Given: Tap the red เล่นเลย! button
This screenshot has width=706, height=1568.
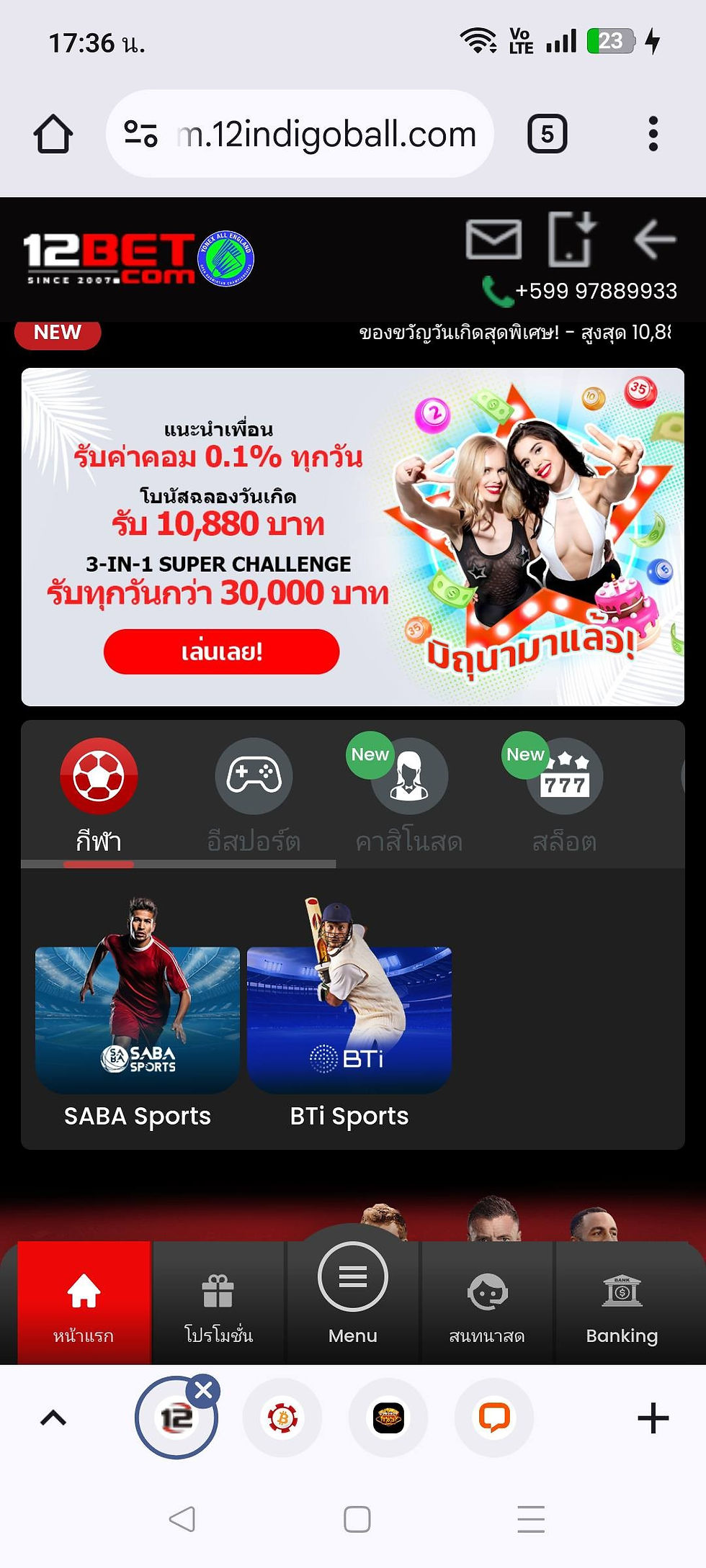Looking at the screenshot, I should pyautogui.click(x=221, y=652).
